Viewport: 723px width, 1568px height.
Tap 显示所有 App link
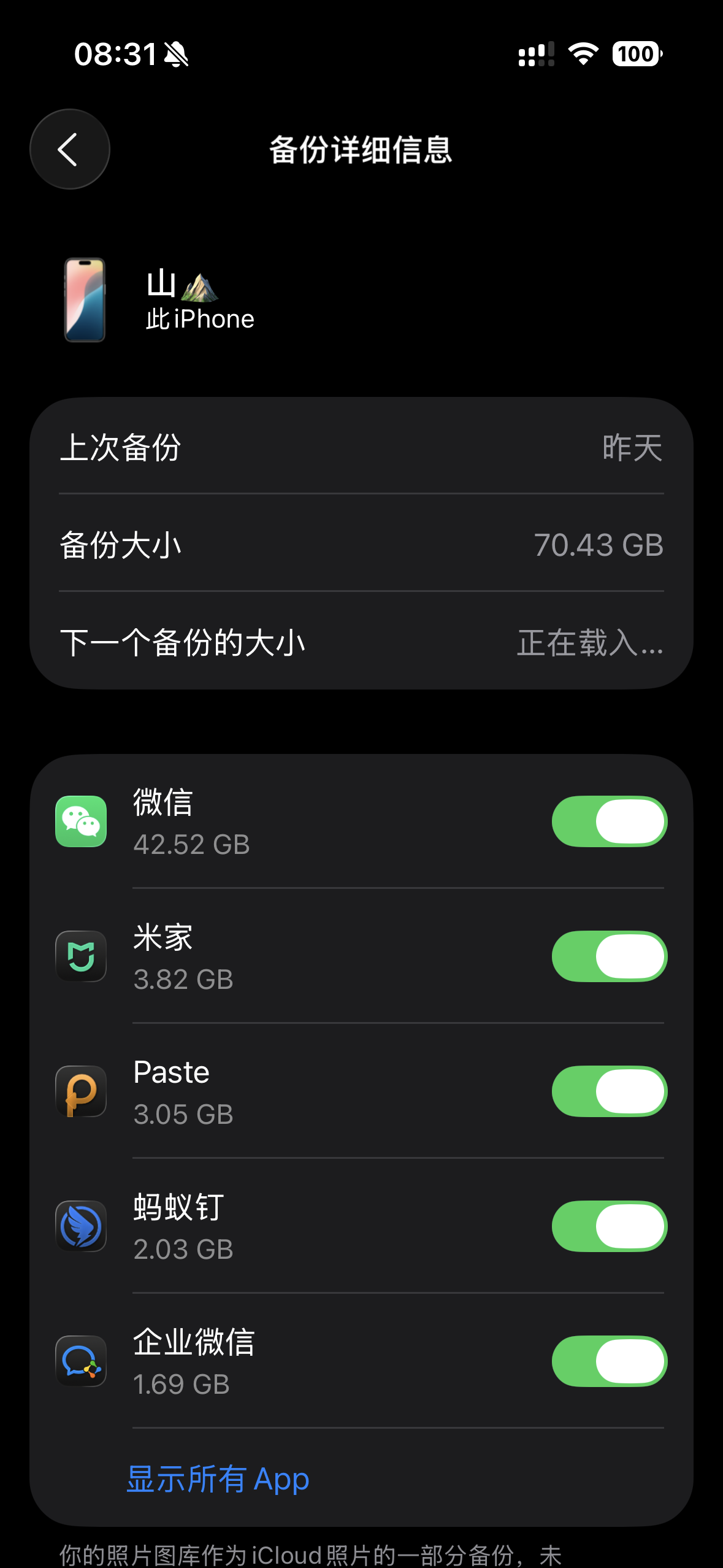tap(218, 1479)
